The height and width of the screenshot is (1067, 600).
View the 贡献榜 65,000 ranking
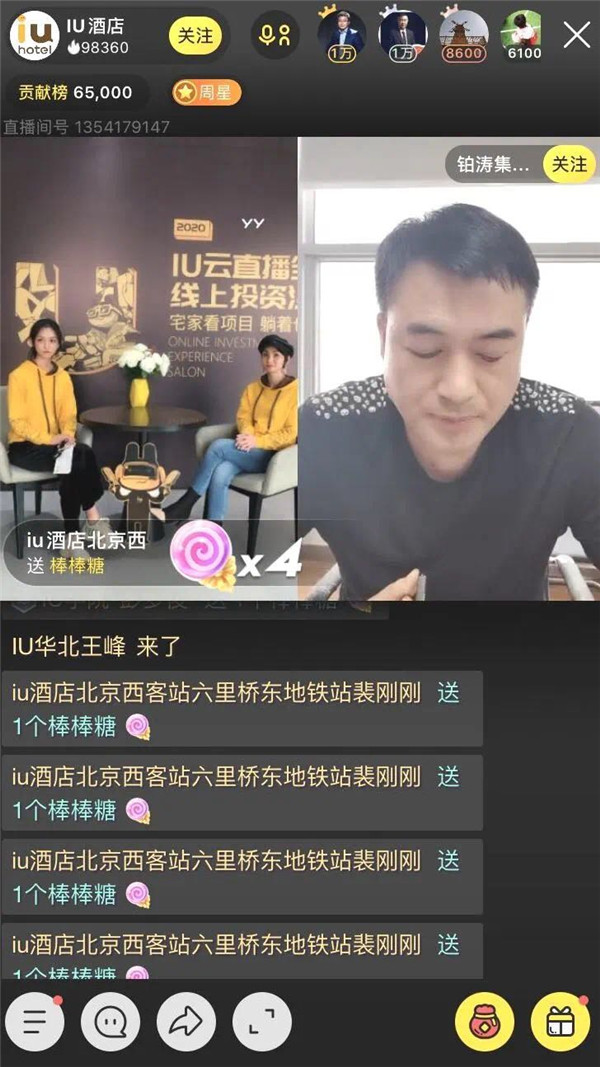[x=76, y=93]
